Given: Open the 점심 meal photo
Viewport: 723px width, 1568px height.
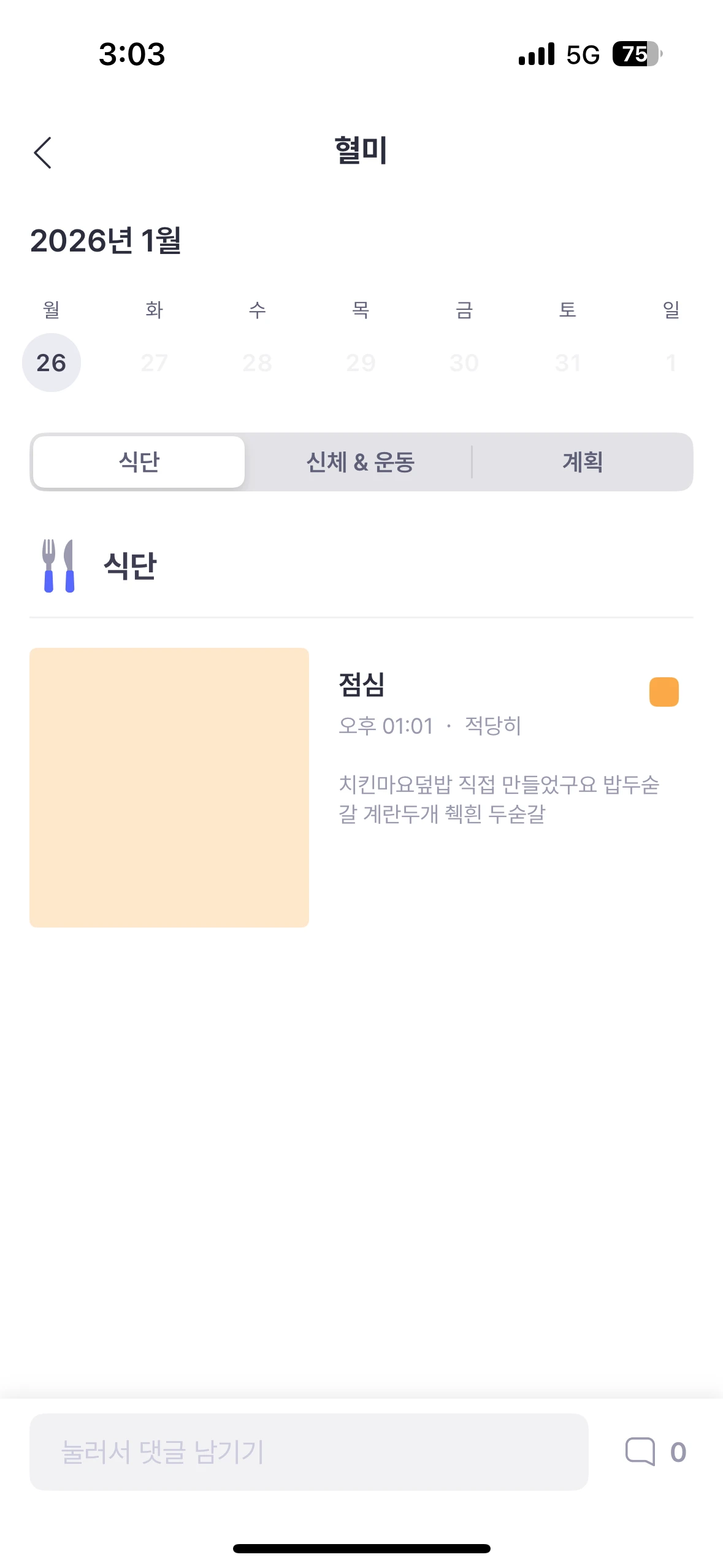Looking at the screenshot, I should point(169,787).
